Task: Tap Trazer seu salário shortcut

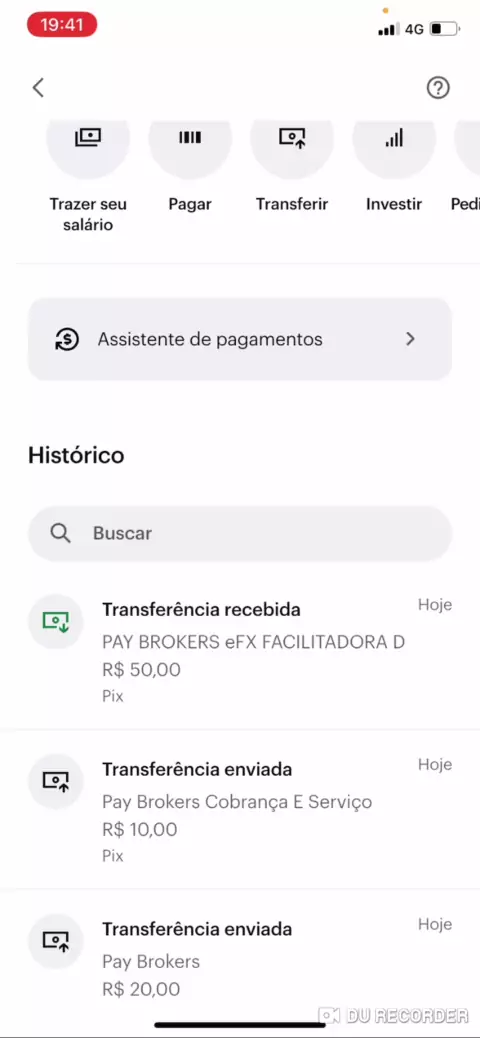Action: (x=88, y=175)
